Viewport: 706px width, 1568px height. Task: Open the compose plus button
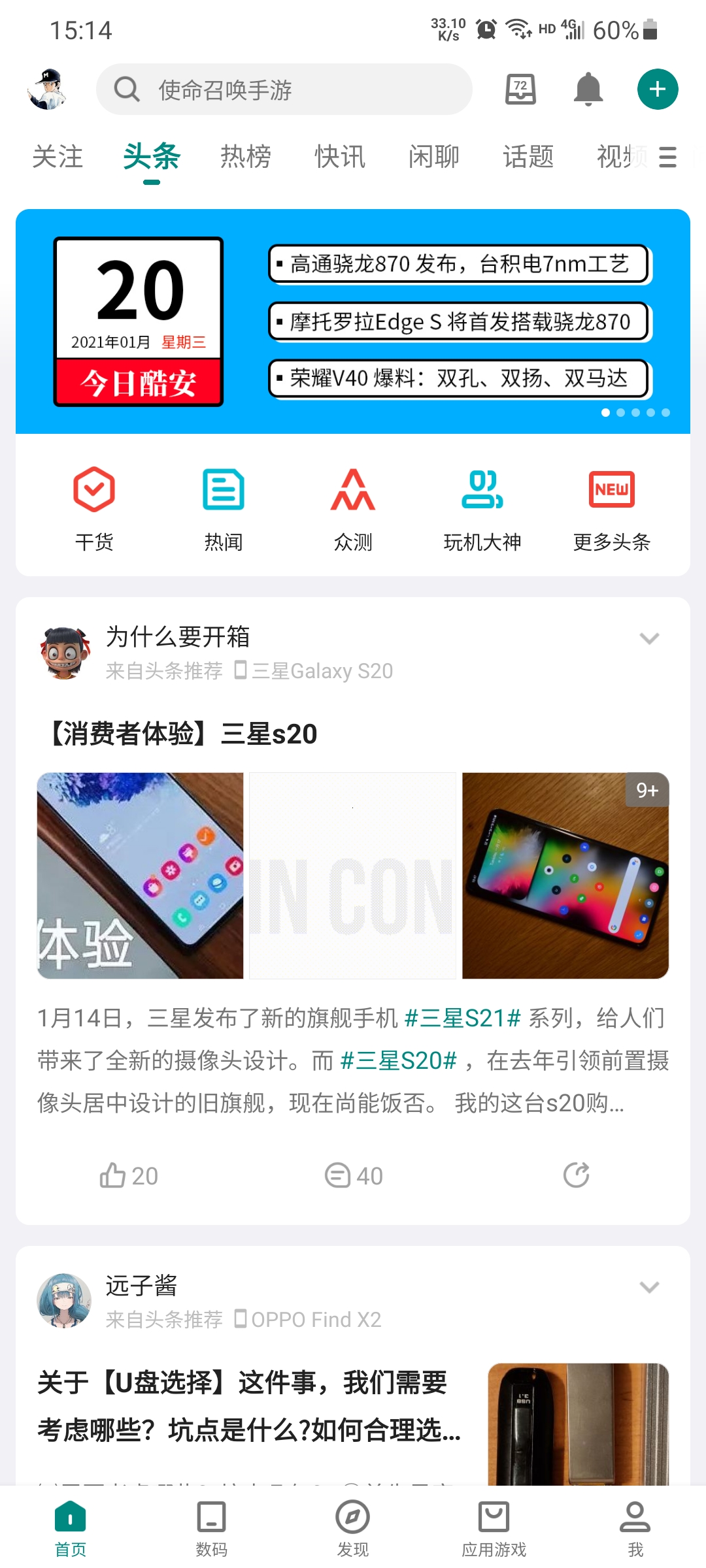(657, 89)
